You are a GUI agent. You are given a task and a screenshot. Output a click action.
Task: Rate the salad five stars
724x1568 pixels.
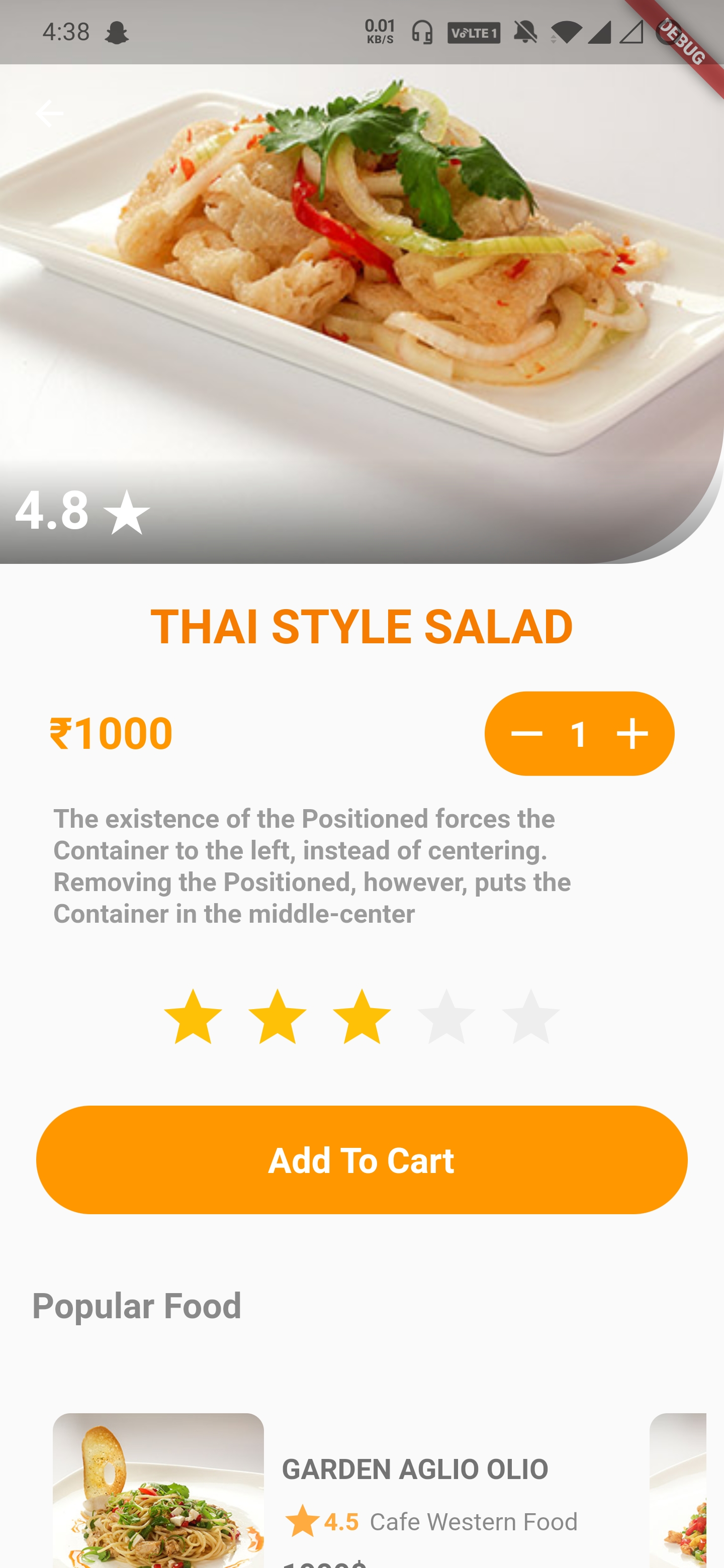(530, 1017)
